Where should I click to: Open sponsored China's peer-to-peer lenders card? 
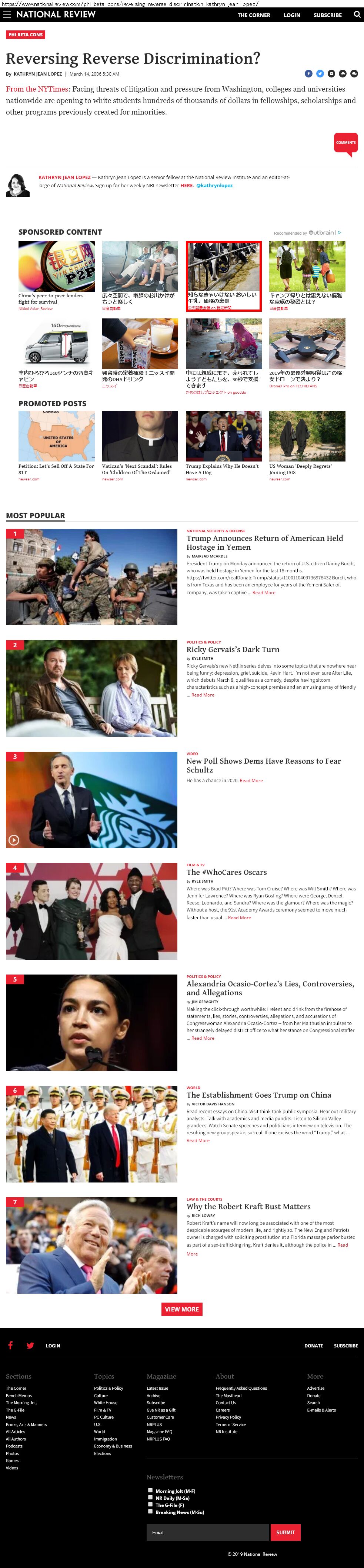[x=56, y=267]
